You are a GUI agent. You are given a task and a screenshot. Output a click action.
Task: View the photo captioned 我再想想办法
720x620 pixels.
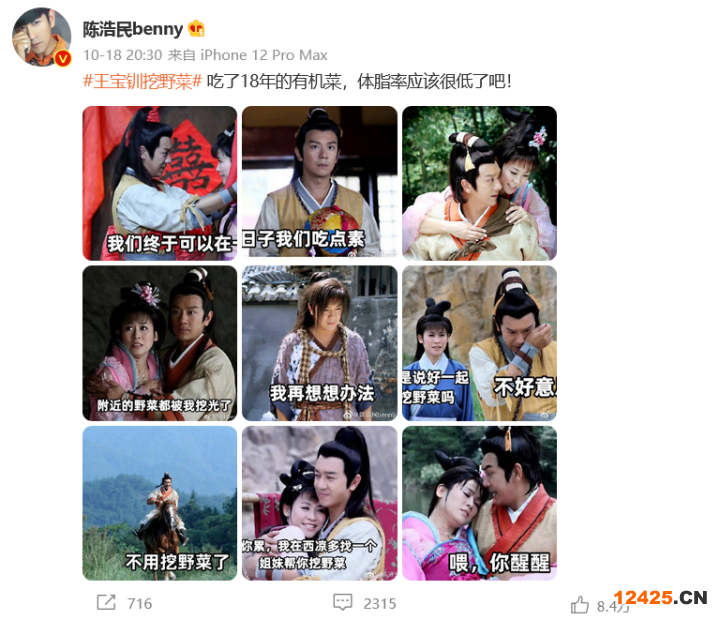[319, 343]
